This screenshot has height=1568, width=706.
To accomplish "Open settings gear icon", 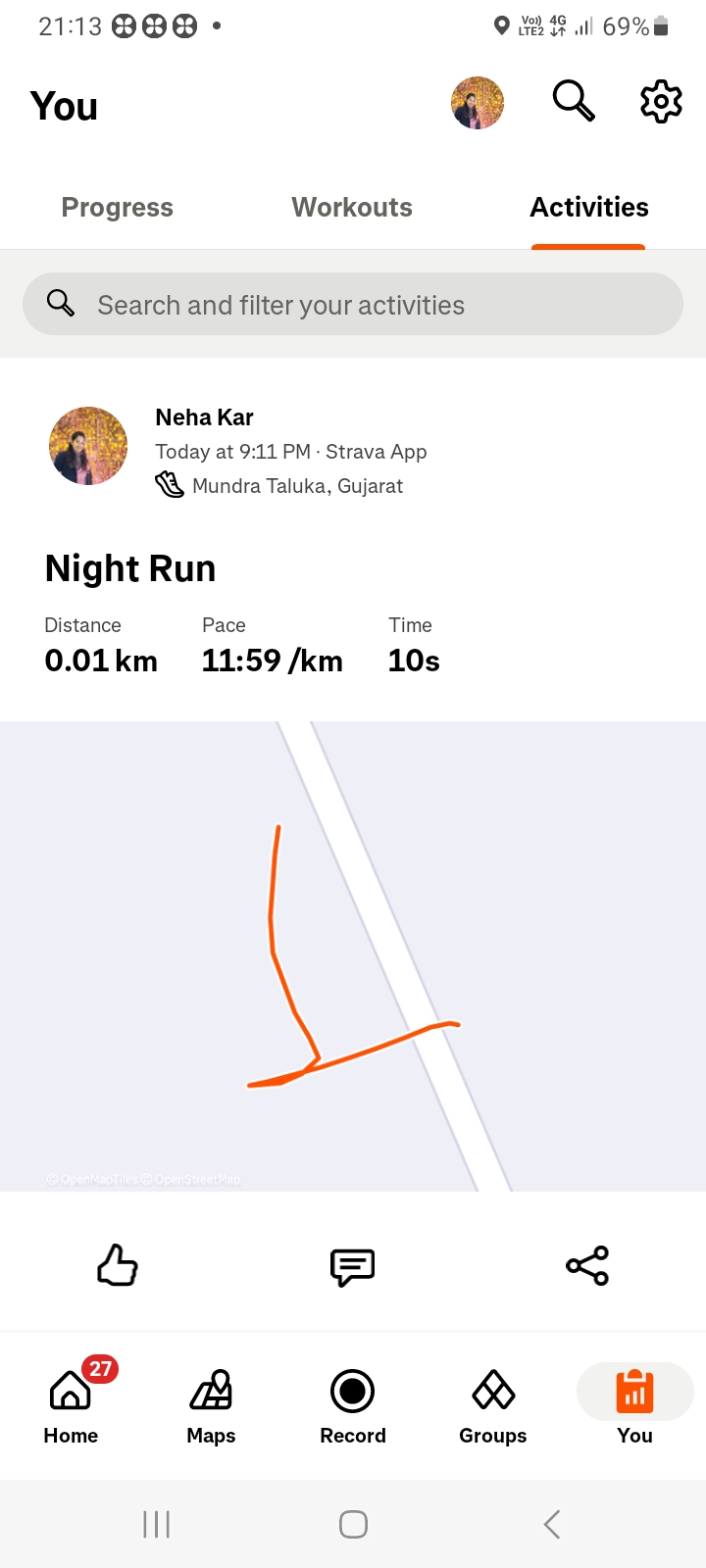I will tap(661, 102).
